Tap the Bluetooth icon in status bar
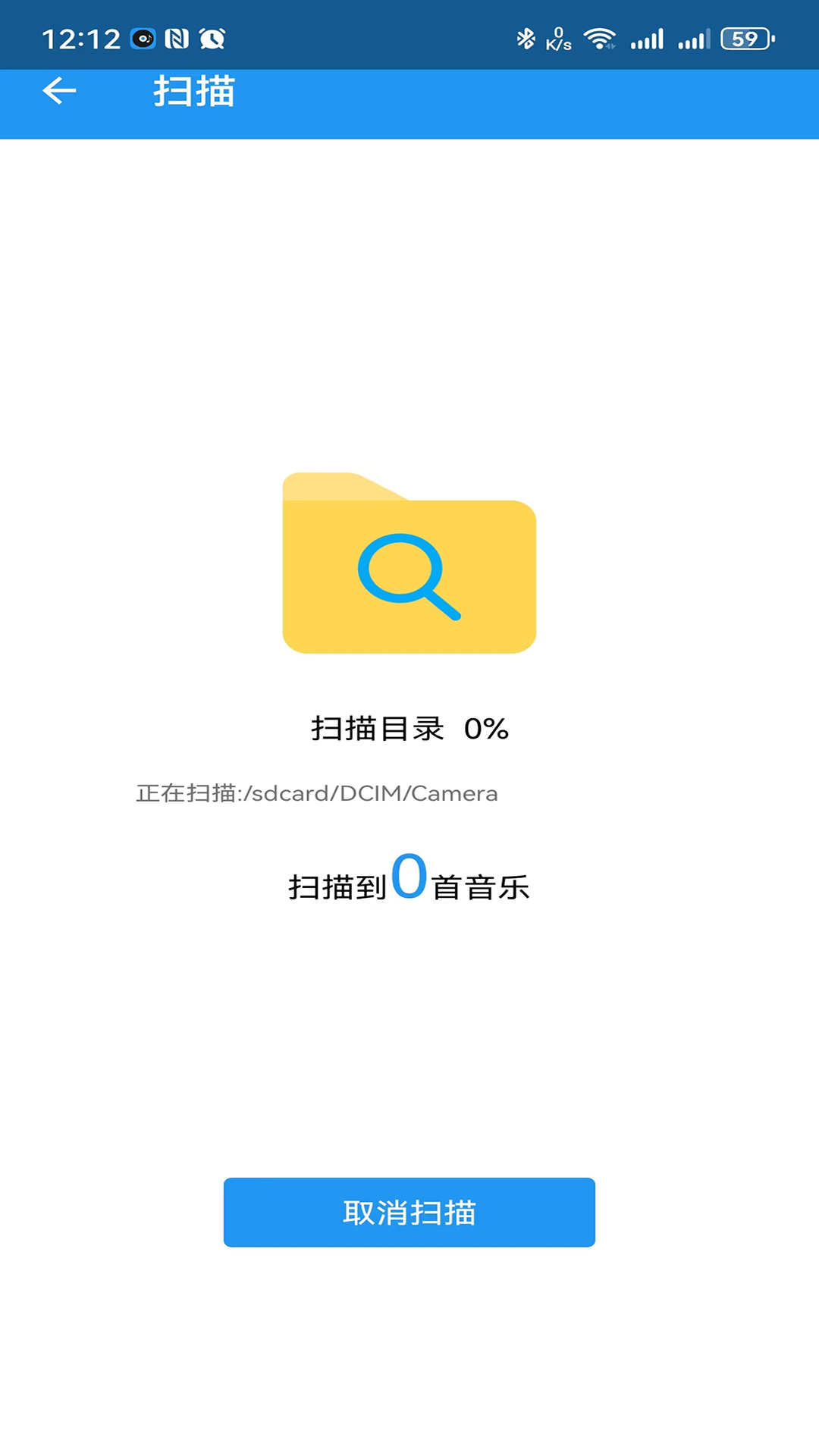This screenshot has width=819, height=1456. click(x=526, y=38)
